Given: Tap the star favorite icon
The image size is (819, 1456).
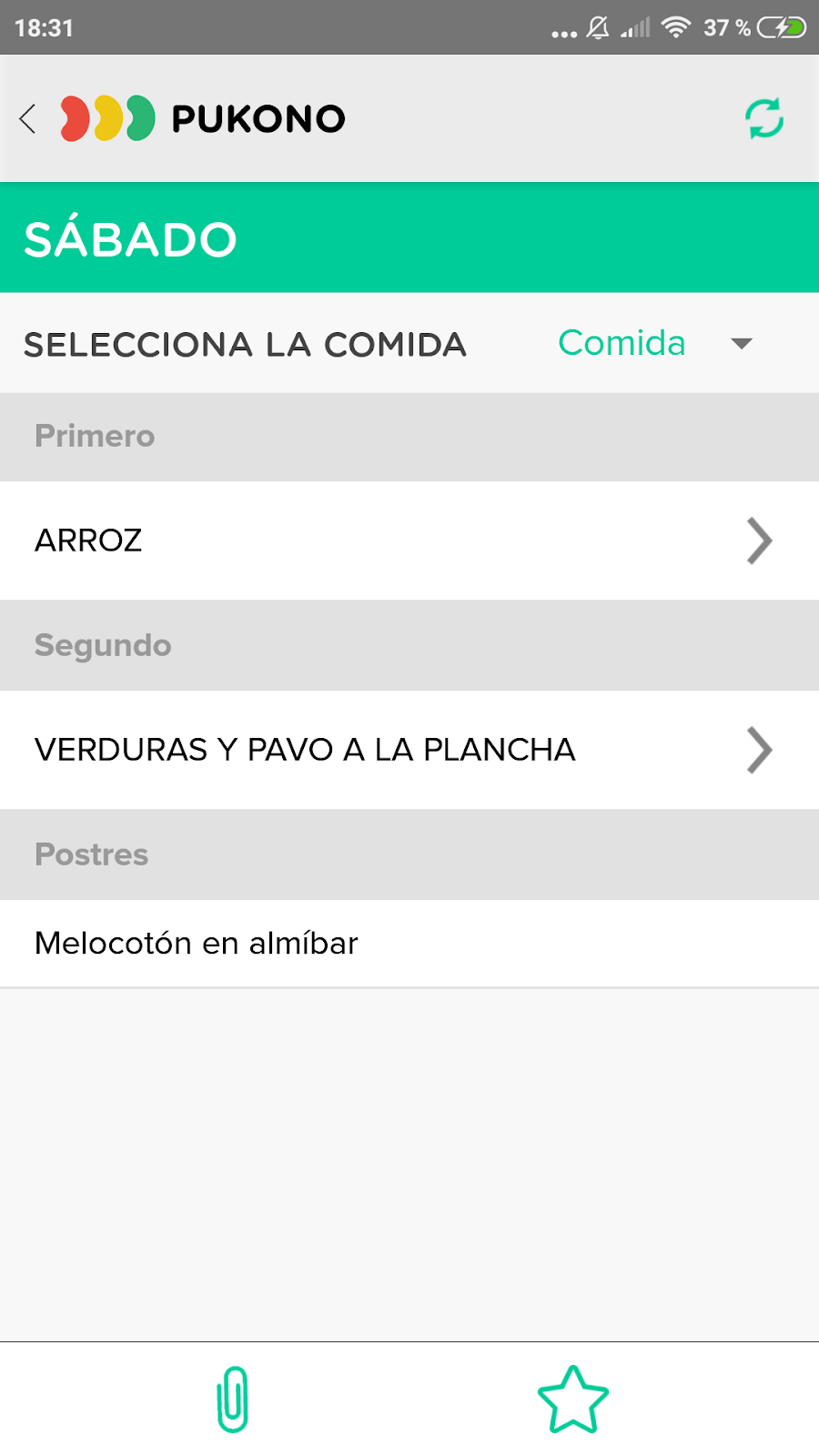Looking at the screenshot, I should pyautogui.click(x=573, y=1400).
